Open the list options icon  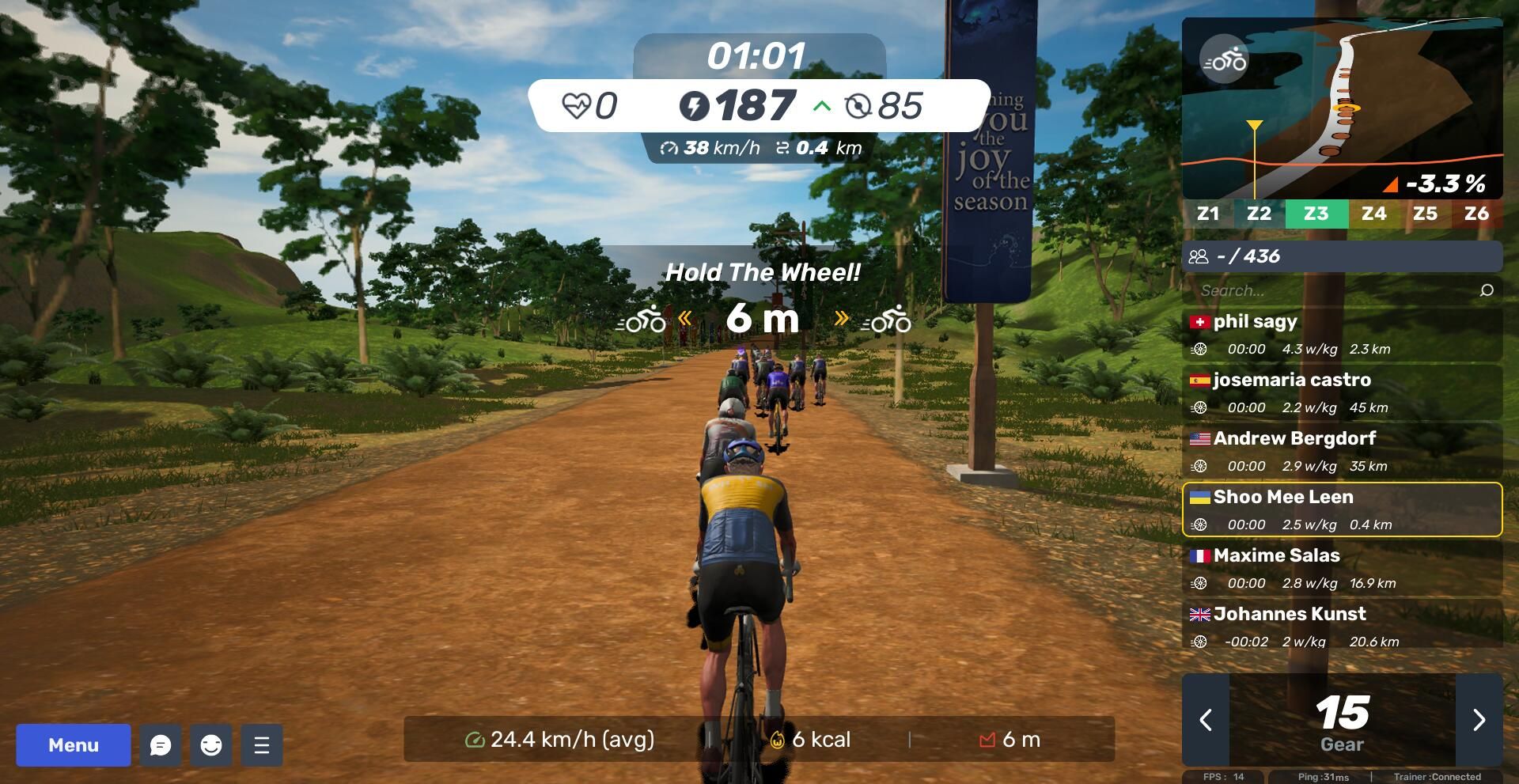(x=262, y=744)
